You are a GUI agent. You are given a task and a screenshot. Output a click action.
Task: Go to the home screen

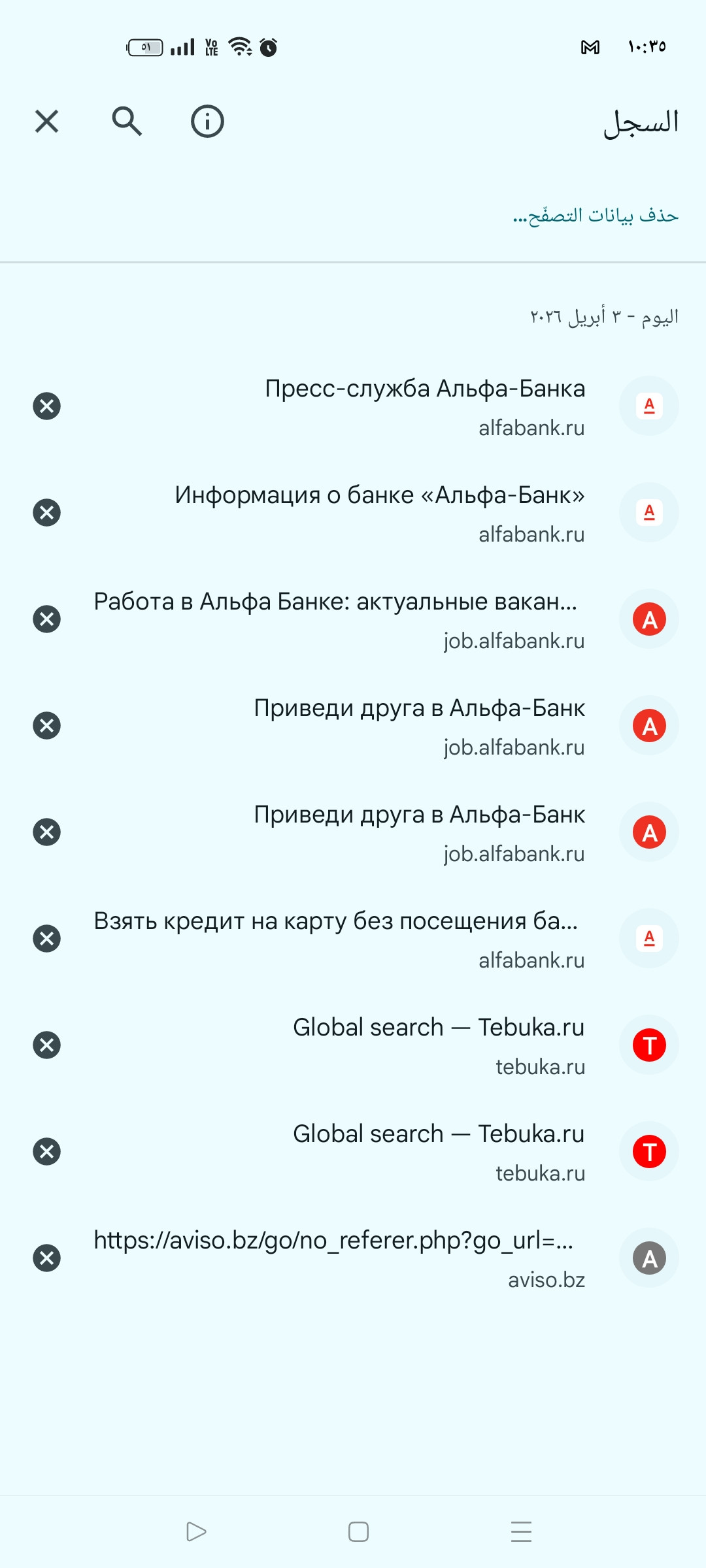[358, 1531]
